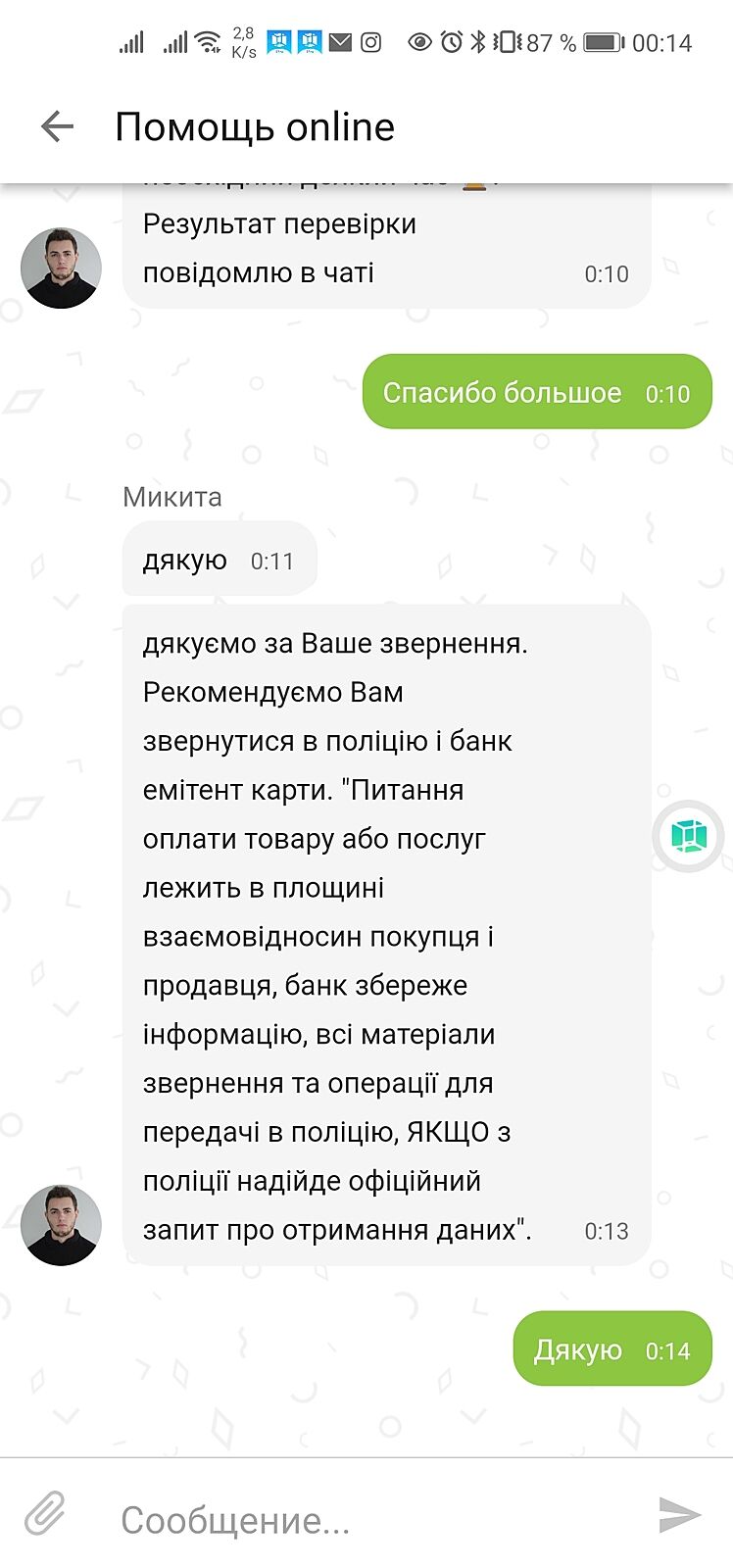Go back from Помощь online chat
The image size is (733, 1568).
point(57,127)
